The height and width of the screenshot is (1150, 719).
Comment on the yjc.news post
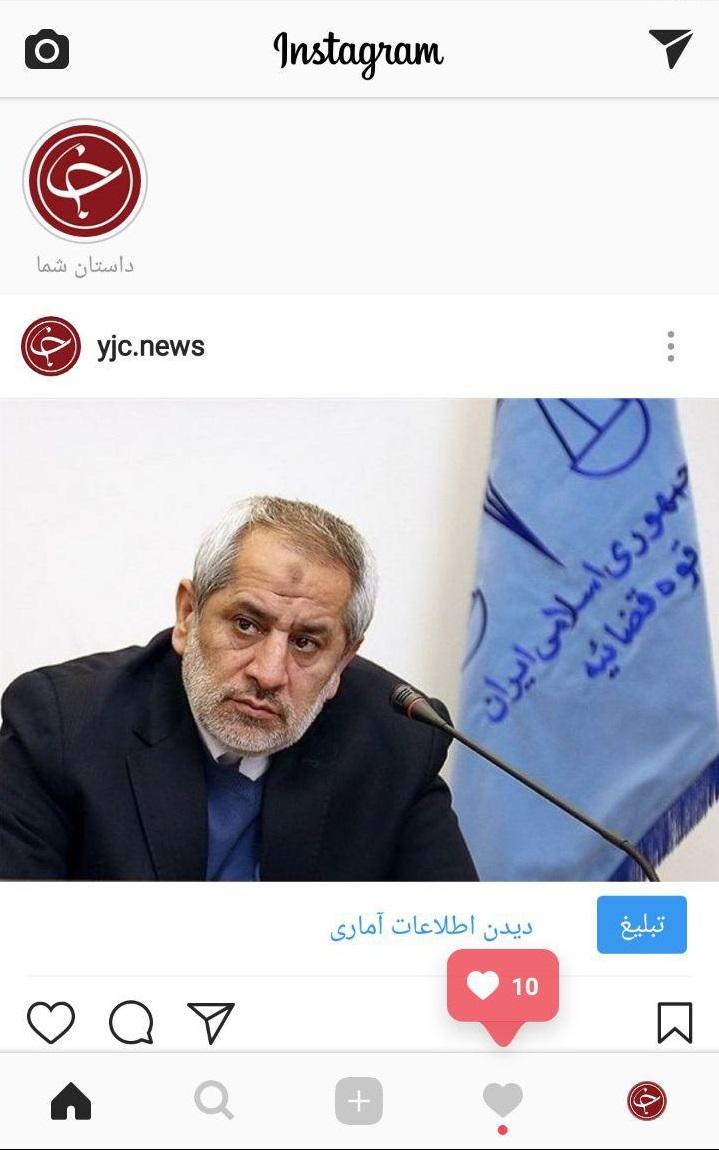[x=131, y=1022]
